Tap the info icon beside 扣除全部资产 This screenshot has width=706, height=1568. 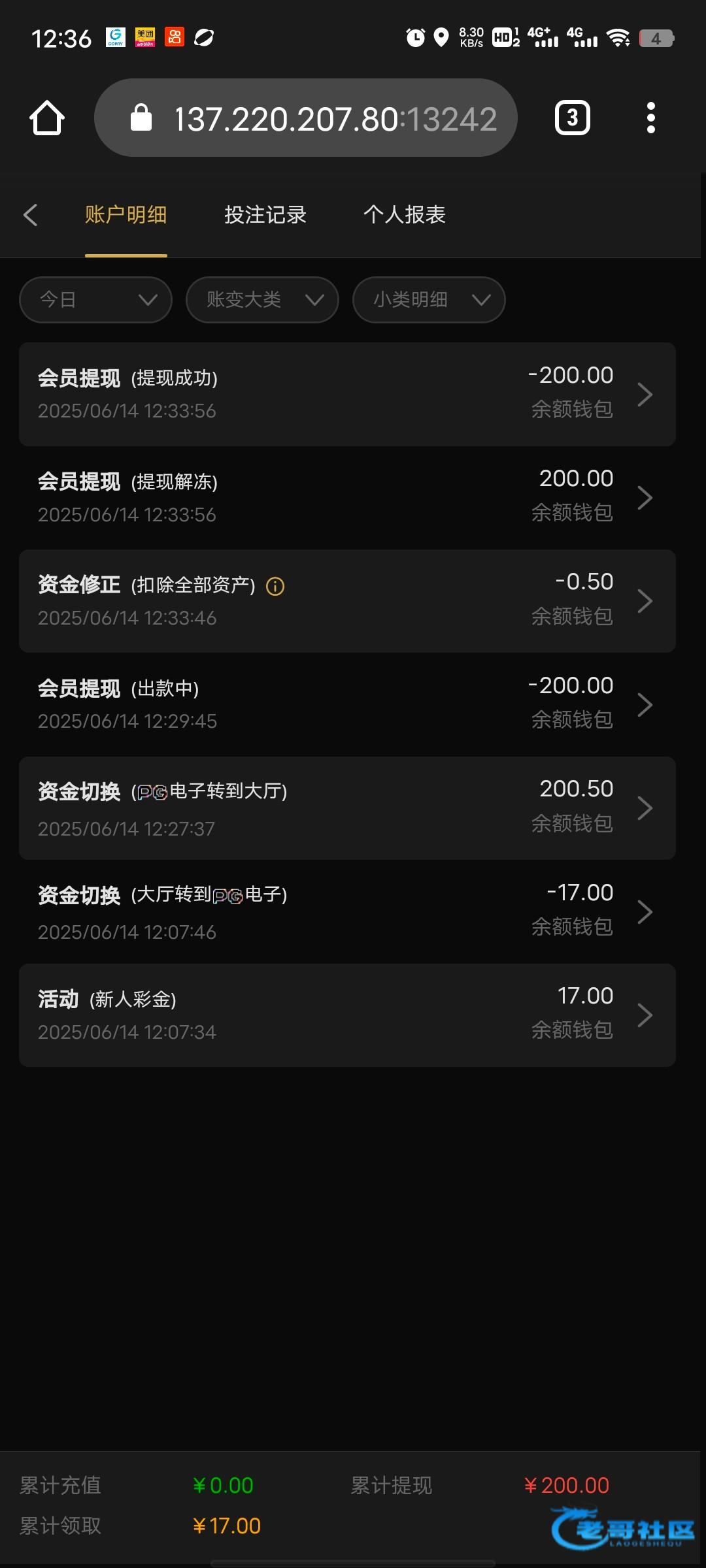275,586
